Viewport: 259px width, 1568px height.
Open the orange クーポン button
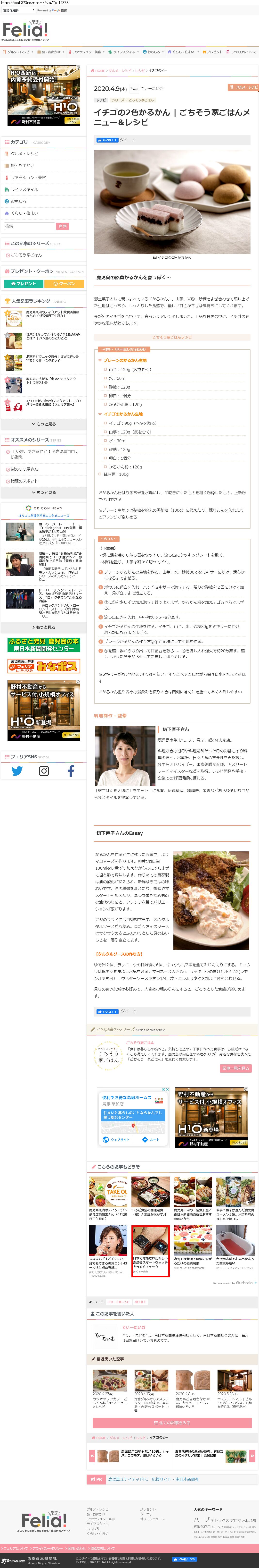click(x=64, y=284)
